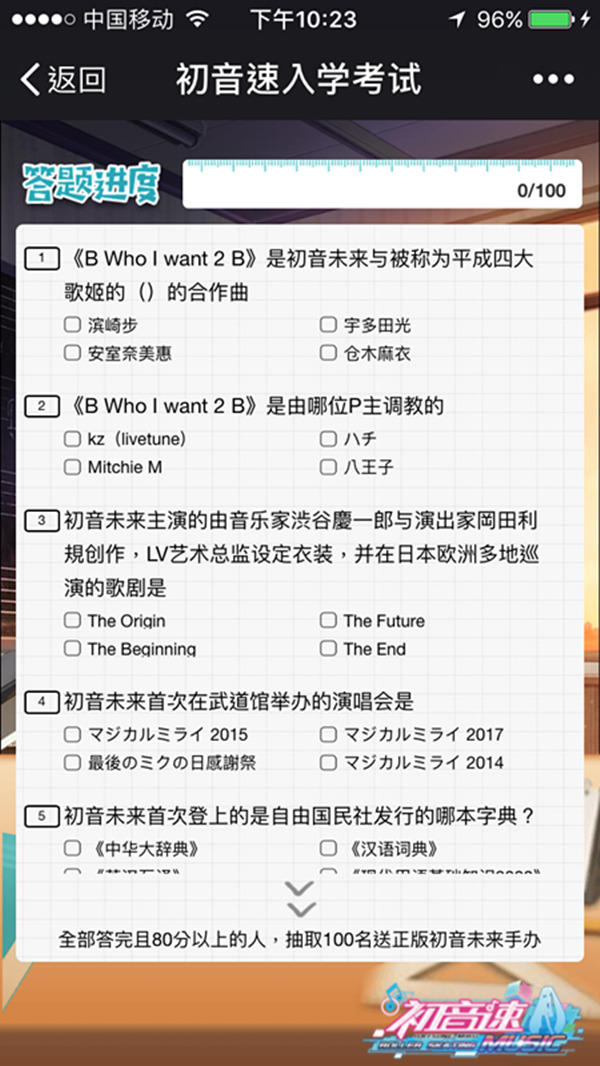Check The Future option

pos(328,621)
